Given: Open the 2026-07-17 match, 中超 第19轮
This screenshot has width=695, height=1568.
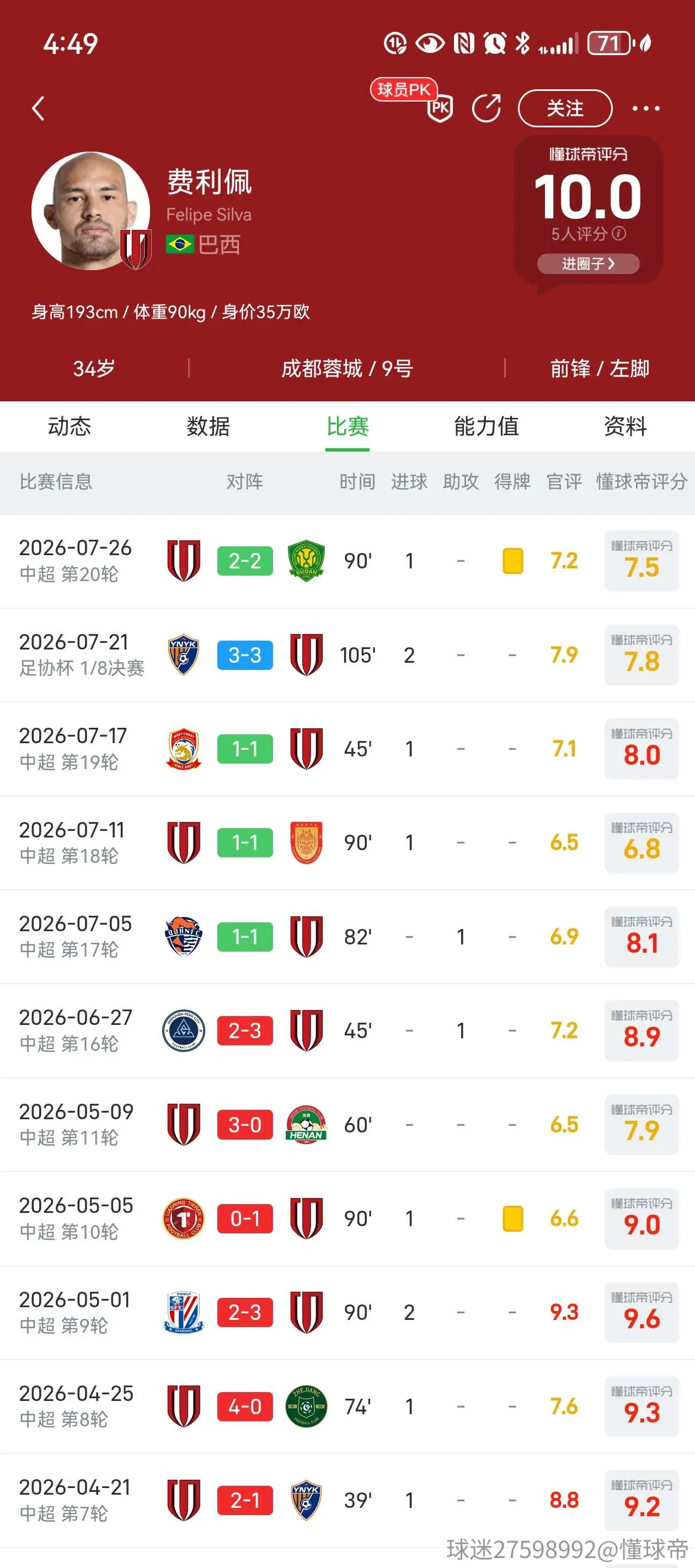Looking at the screenshot, I should tap(347, 749).
